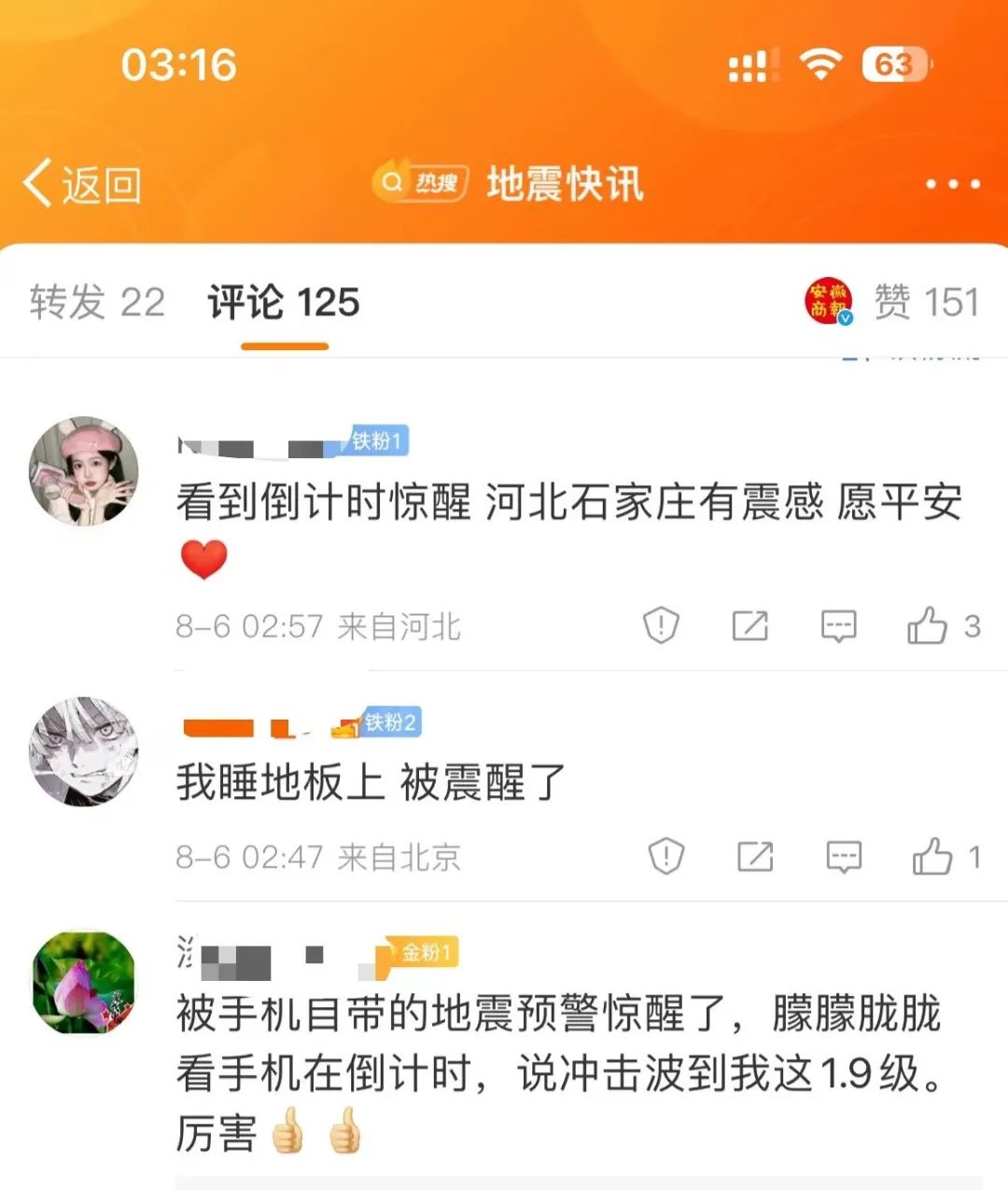The width and height of the screenshot is (1008, 1190).
Task: Tap the 返回 back button
Action: [x=82, y=184]
